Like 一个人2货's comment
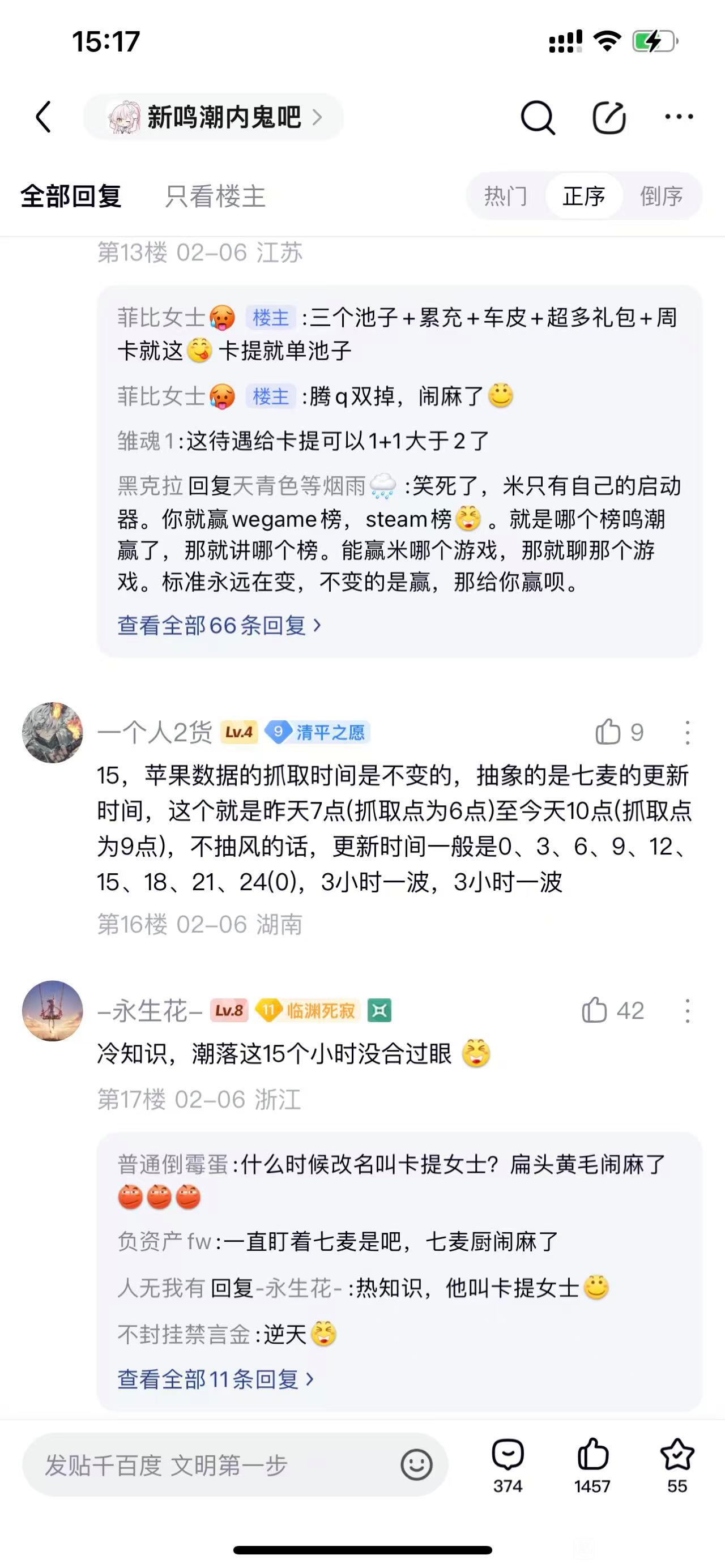Image resolution: width=725 pixels, height=1568 pixels. coord(609,732)
